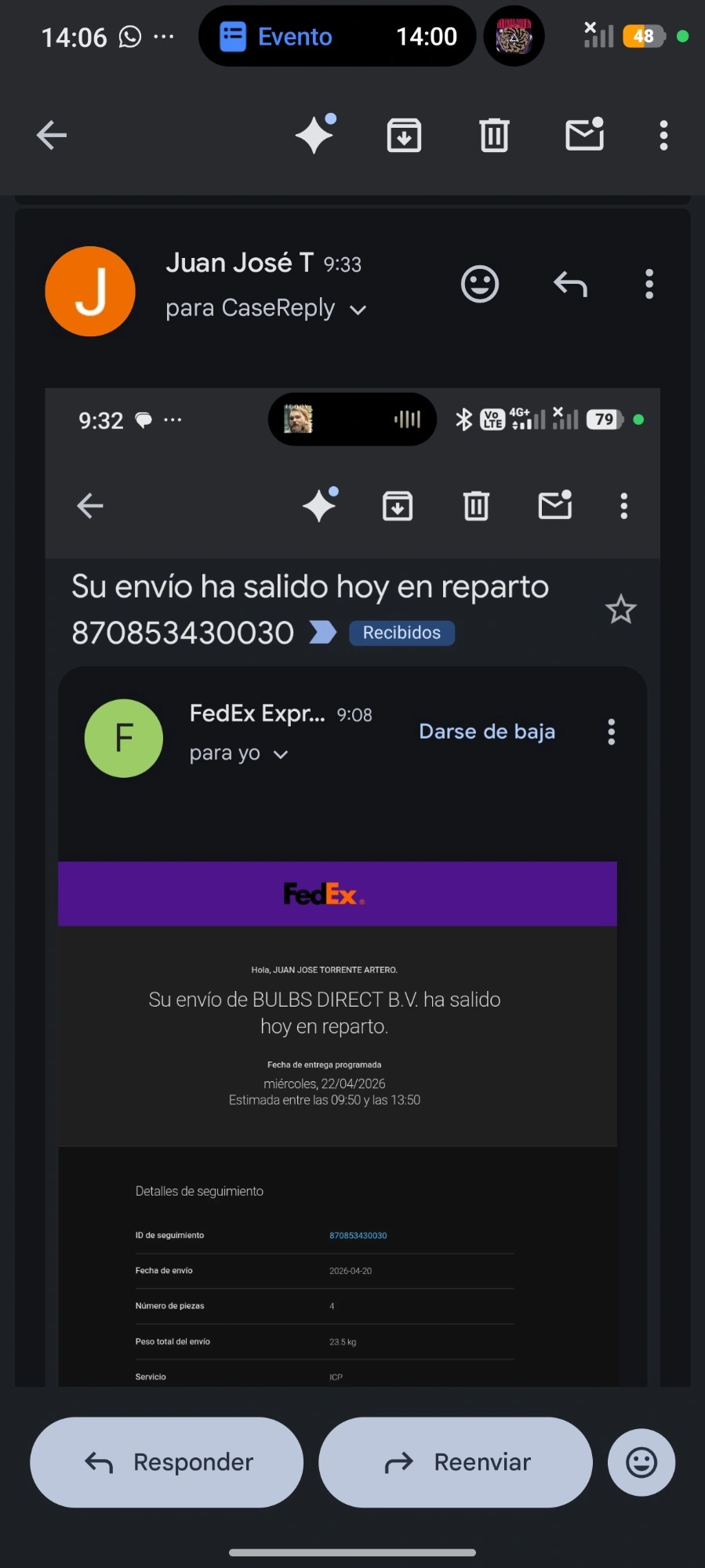Reply using the arrow beside Juan José T
The width and height of the screenshot is (705, 1568).
coord(570,284)
